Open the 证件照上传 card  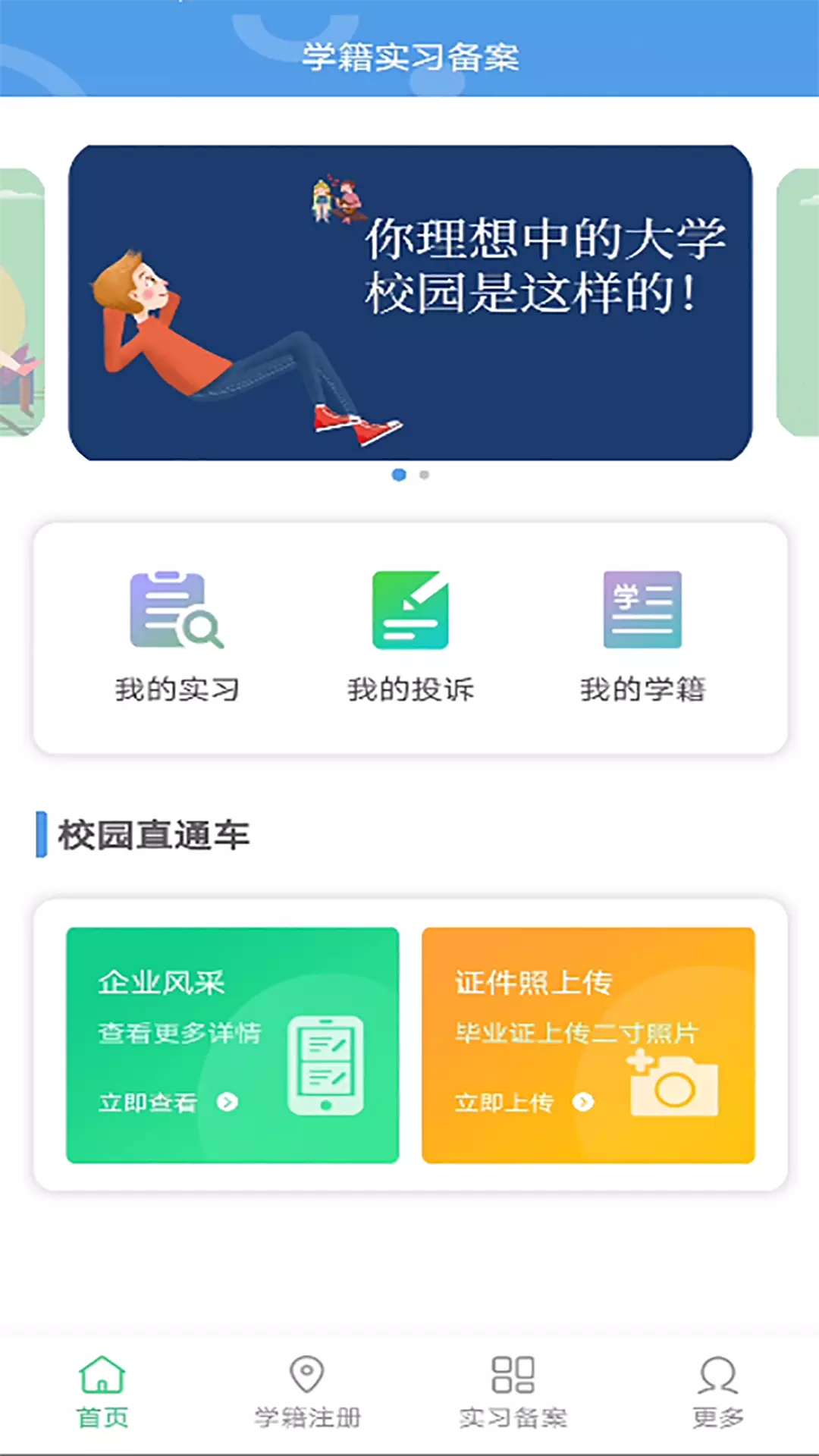(x=588, y=1045)
